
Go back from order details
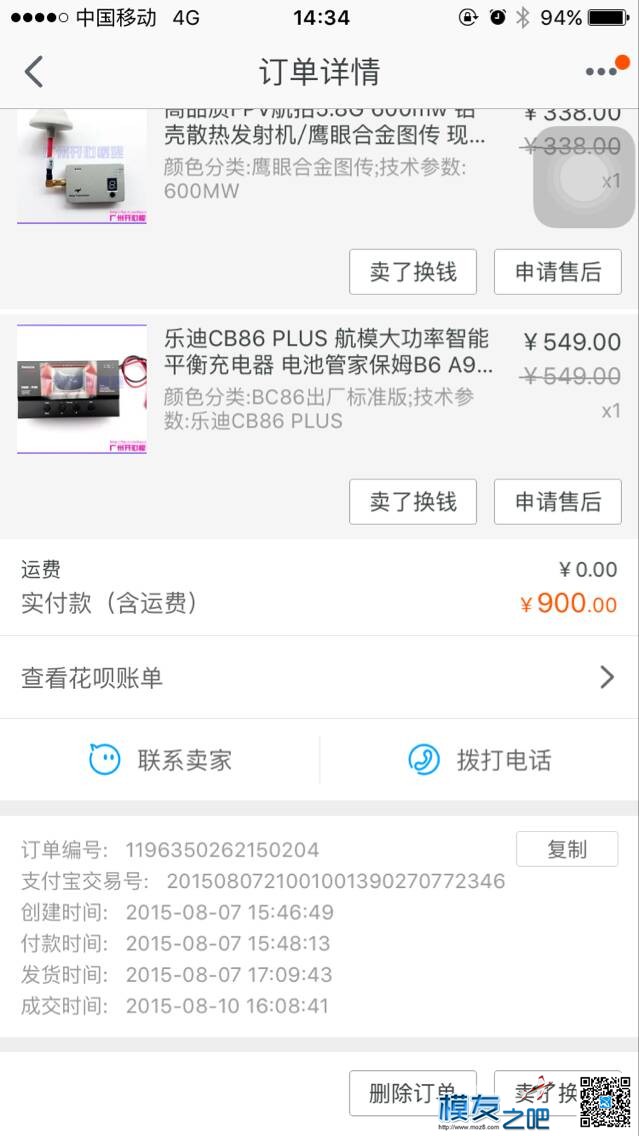35,72
